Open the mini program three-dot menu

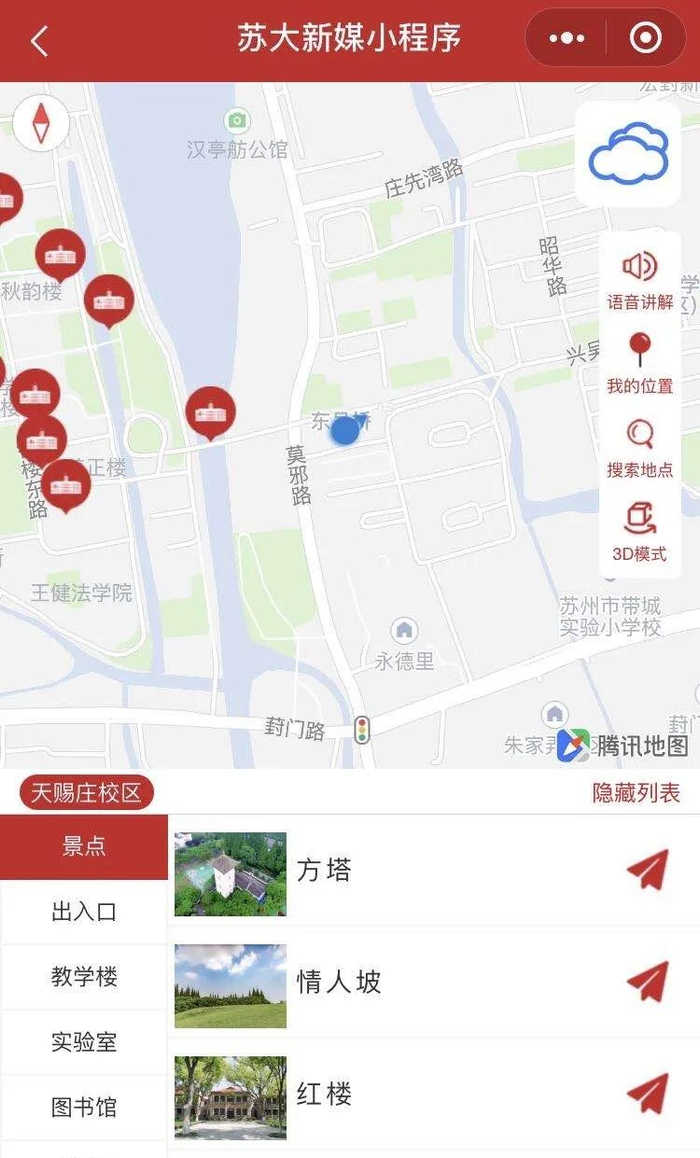pyautogui.click(x=567, y=39)
